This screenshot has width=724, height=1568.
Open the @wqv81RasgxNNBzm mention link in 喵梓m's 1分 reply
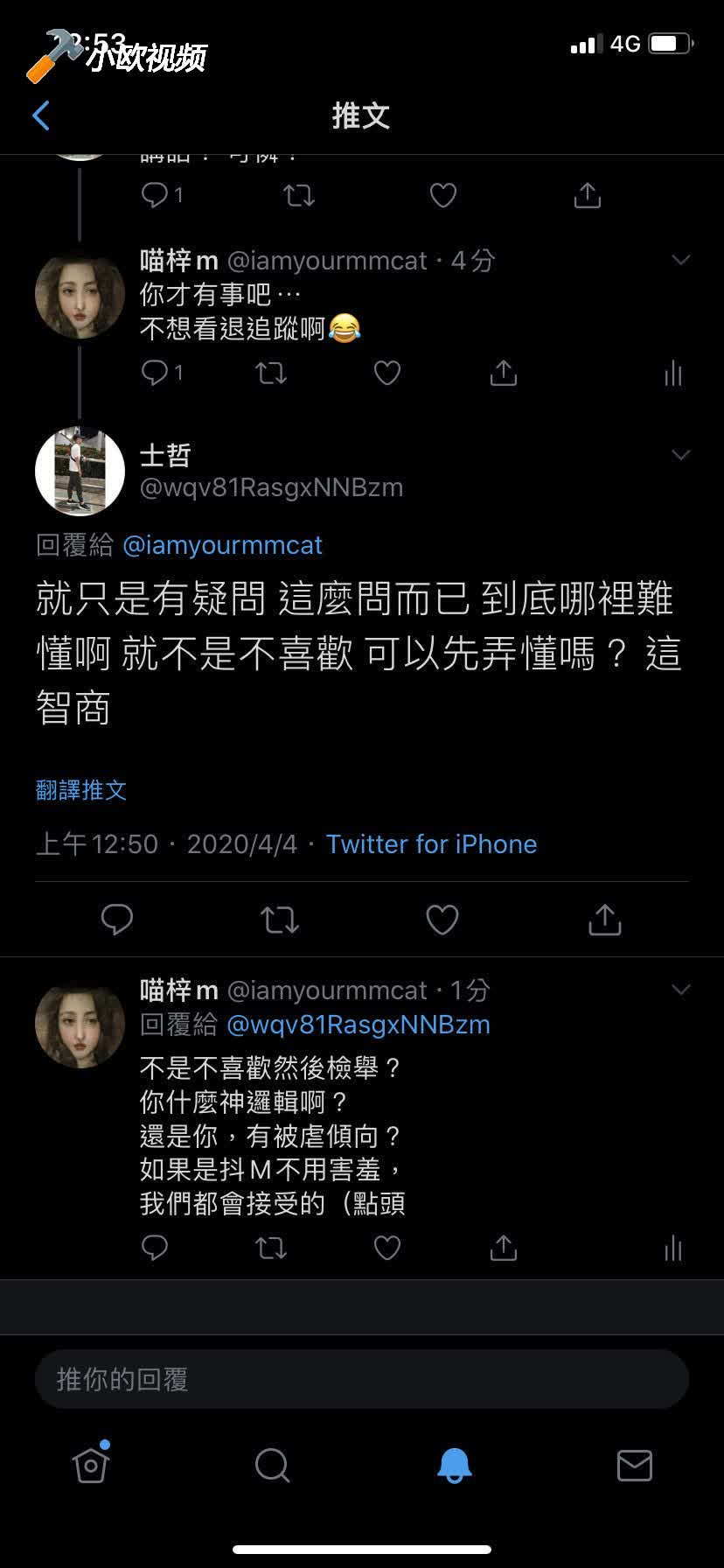point(358,1024)
